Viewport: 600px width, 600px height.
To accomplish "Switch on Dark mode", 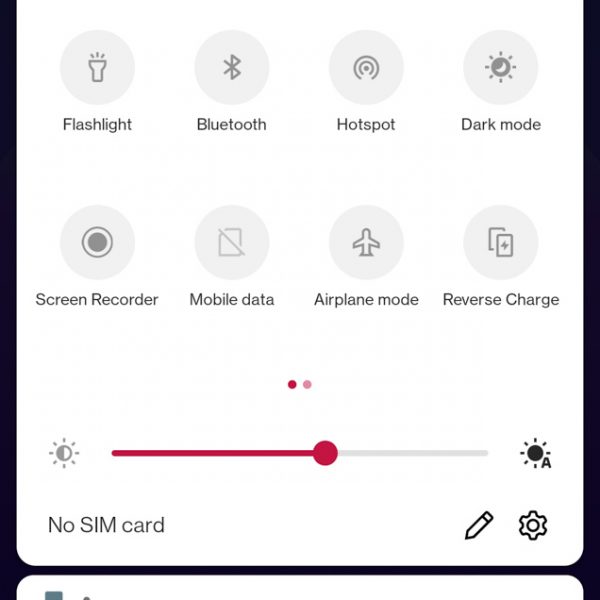I will click(500, 68).
